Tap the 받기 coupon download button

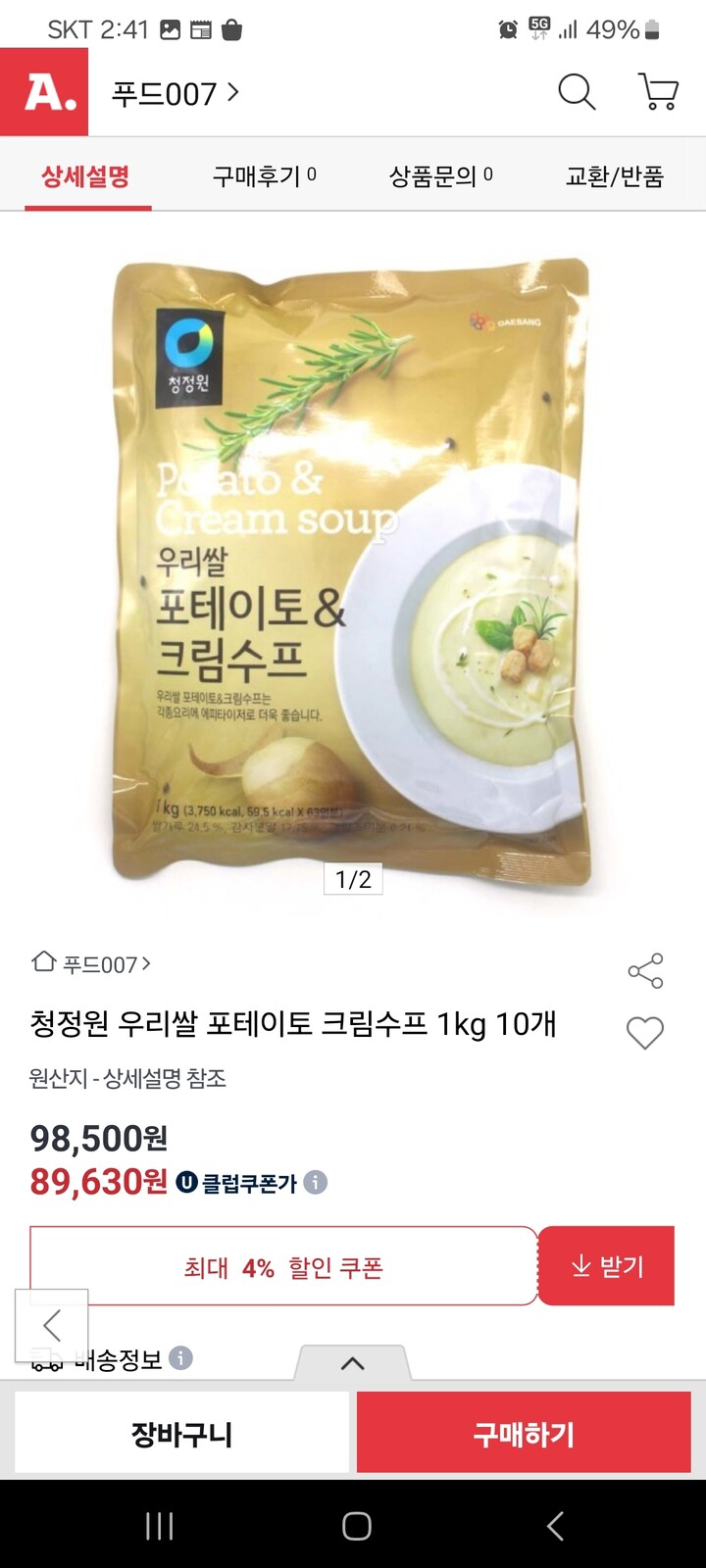click(606, 1265)
